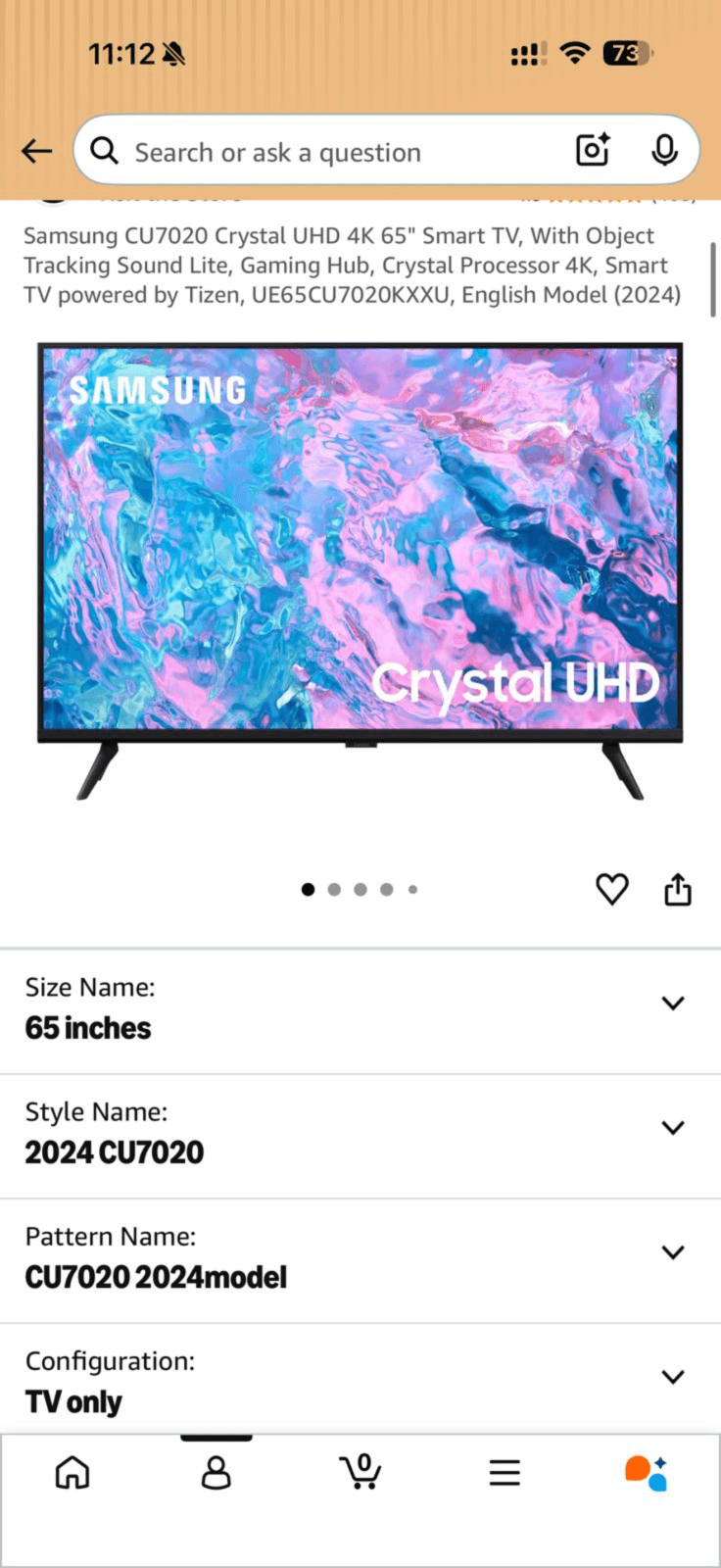Open the shopping cart
721x1568 pixels.
[x=360, y=1472]
